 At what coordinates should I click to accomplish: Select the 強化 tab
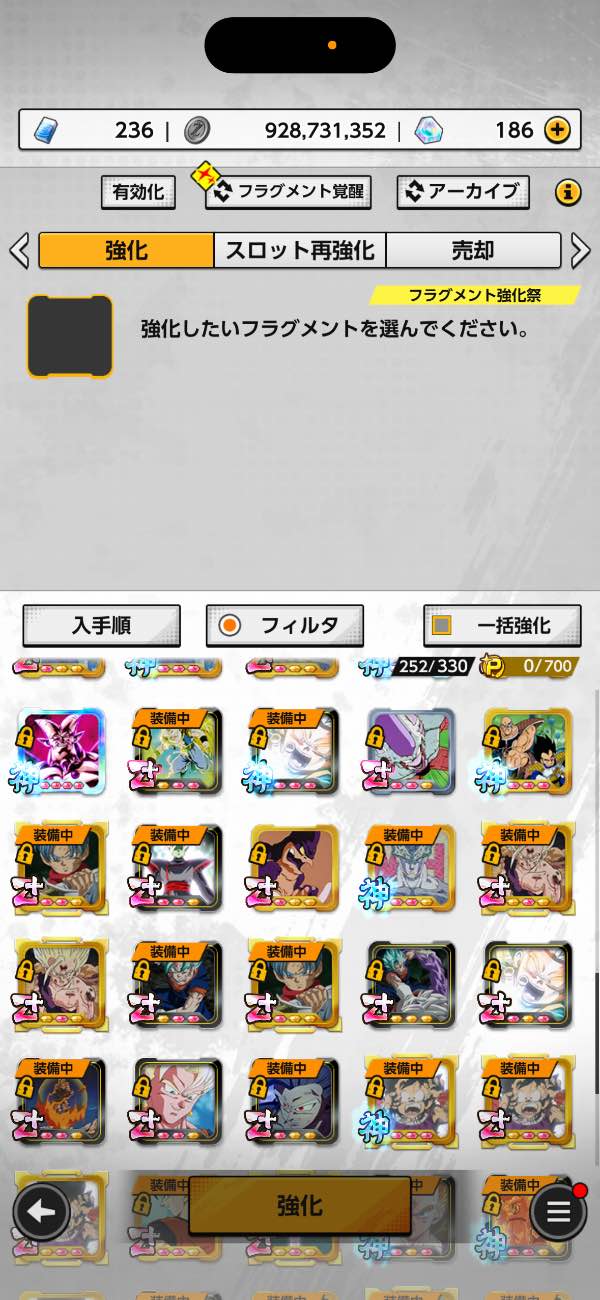[126, 250]
